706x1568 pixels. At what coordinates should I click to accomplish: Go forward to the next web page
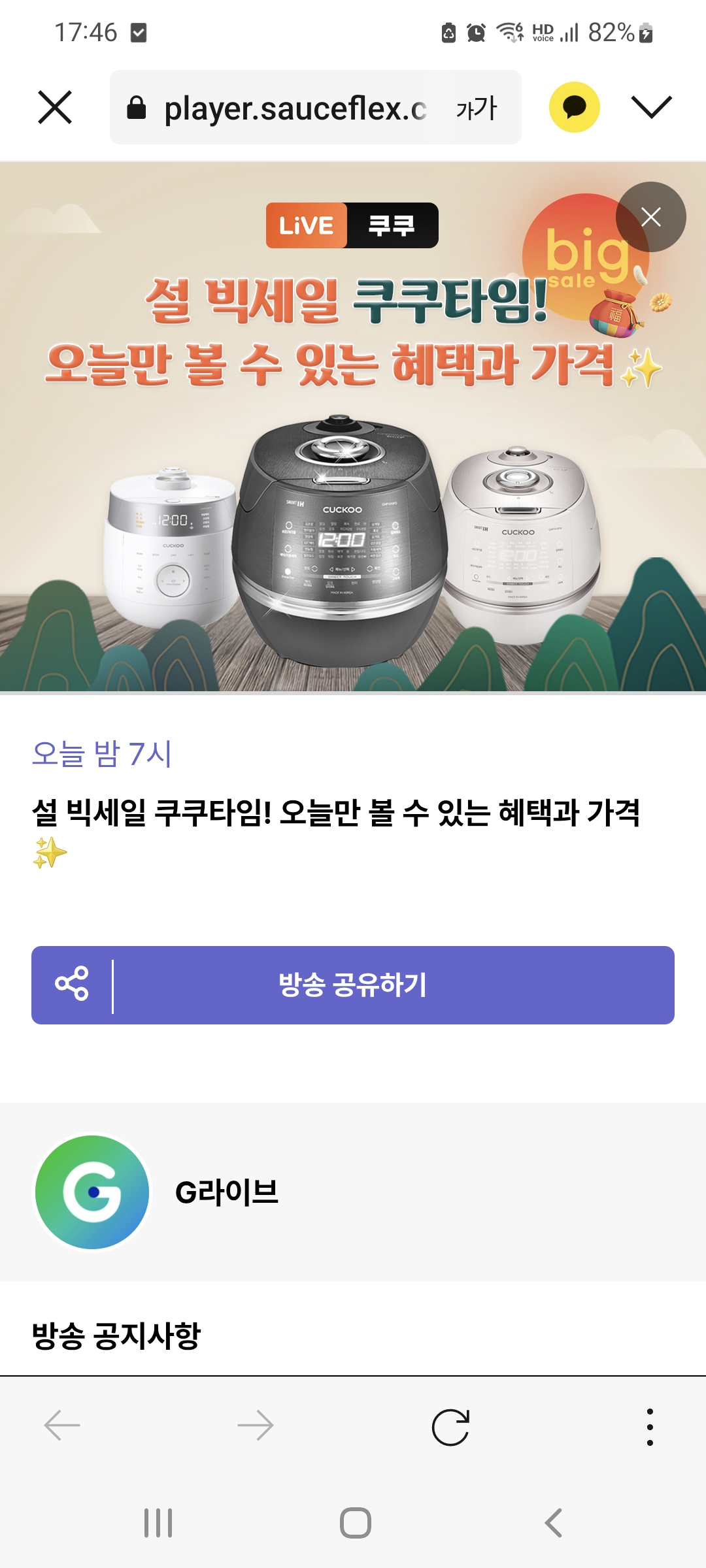coord(256,1426)
